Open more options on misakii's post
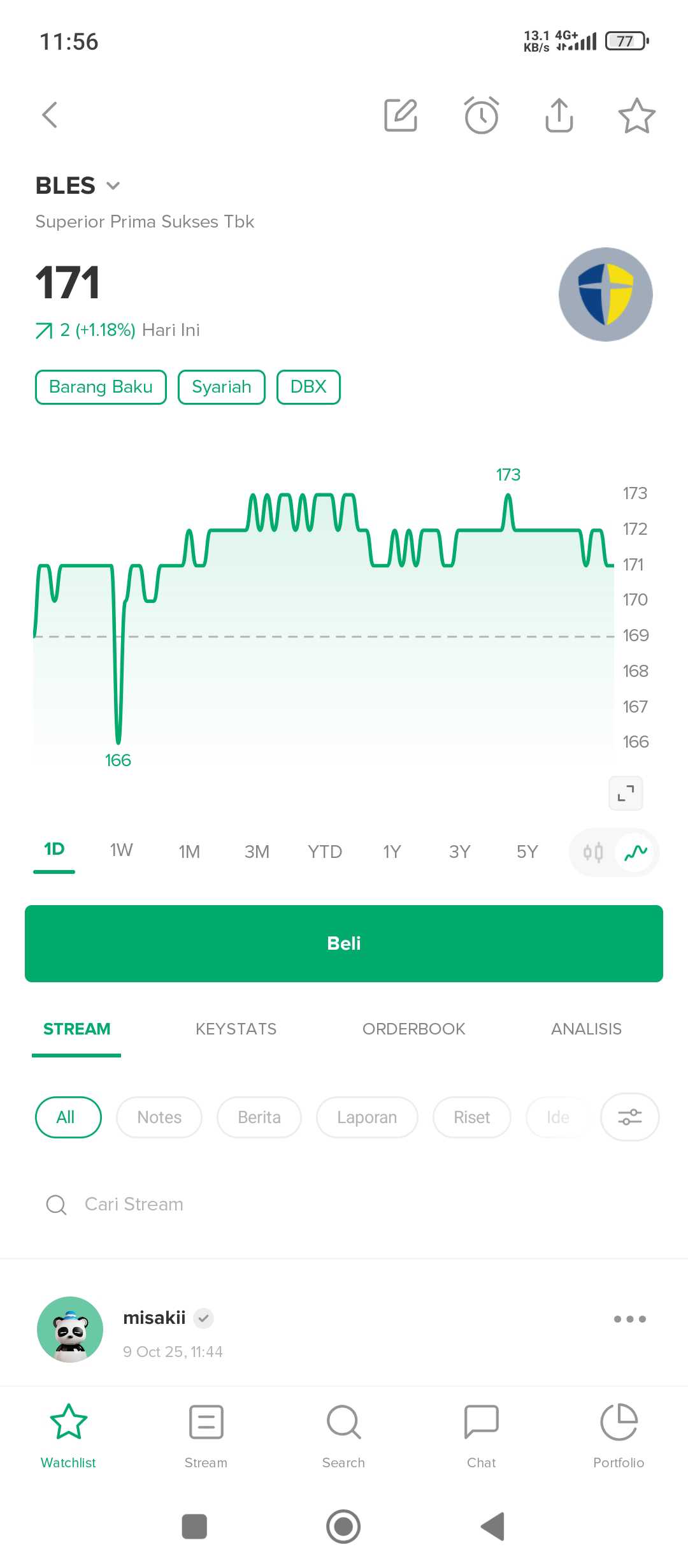Viewport: 688px width, 1568px height. pos(629,1319)
